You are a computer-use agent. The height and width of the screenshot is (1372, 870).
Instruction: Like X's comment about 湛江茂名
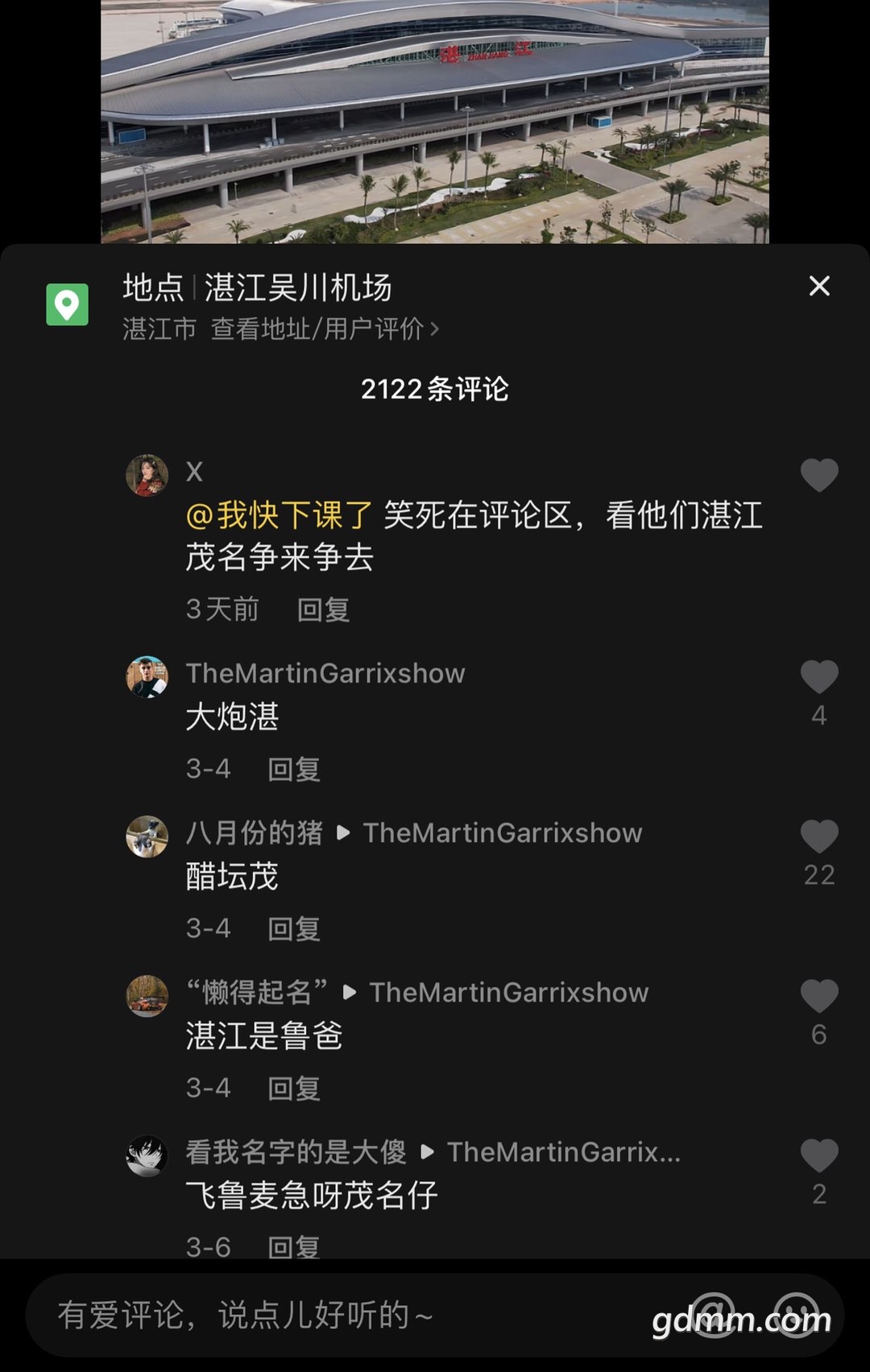click(x=819, y=475)
